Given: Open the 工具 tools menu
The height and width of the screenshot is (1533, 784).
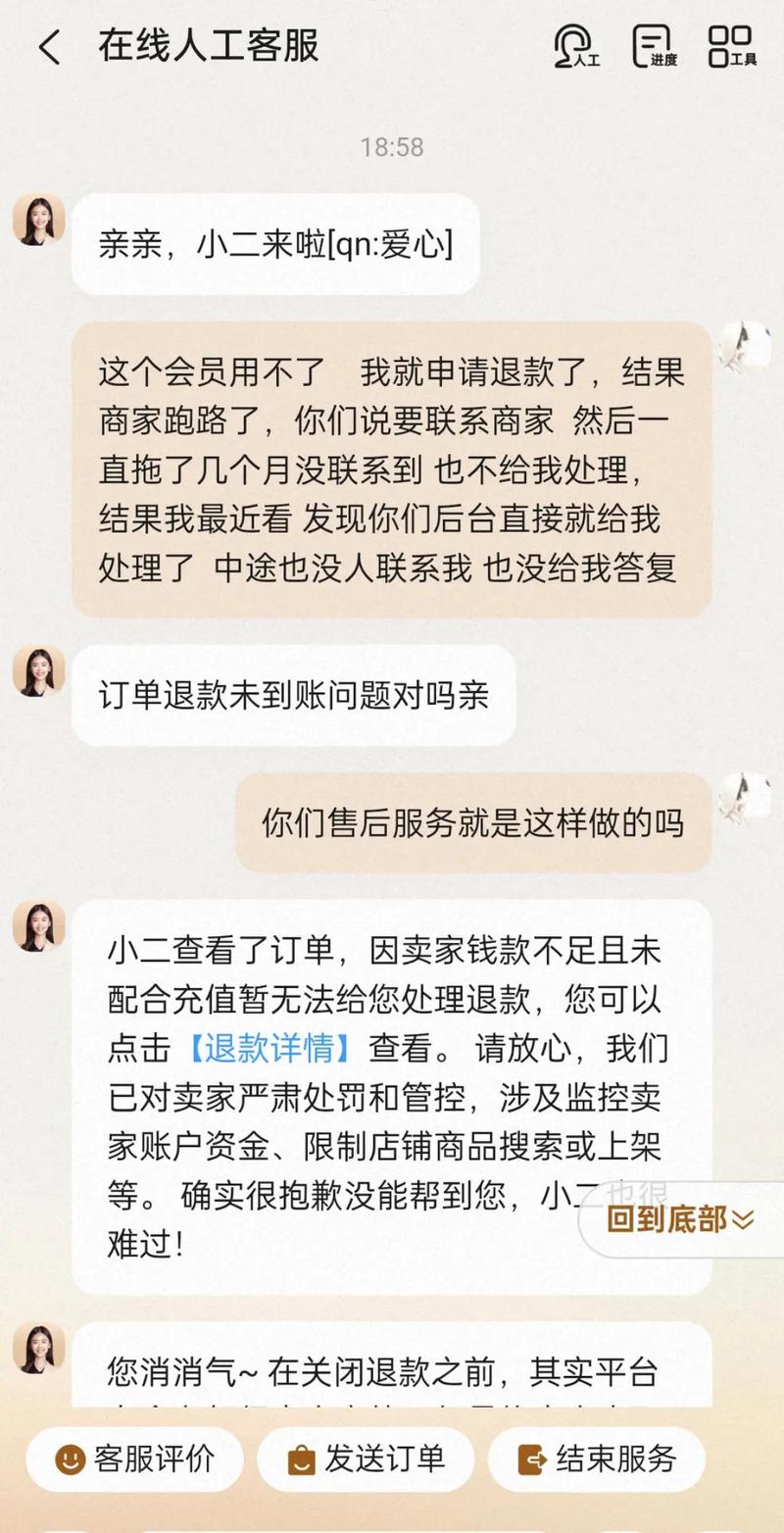Looking at the screenshot, I should tap(731, 46).
